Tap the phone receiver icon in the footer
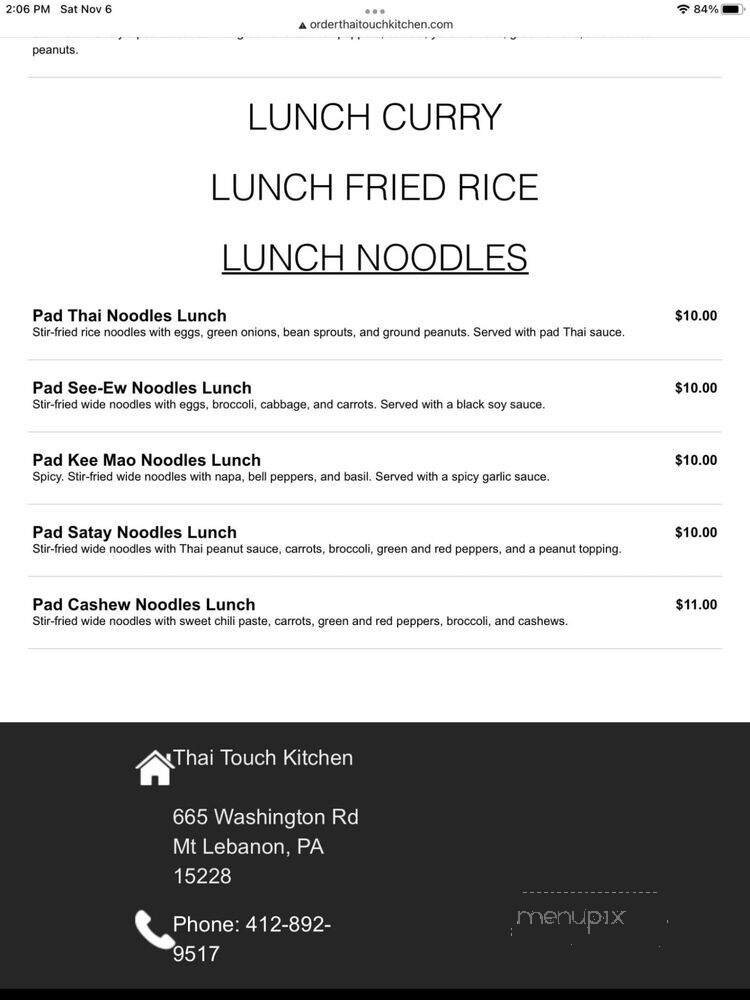The width and height of the screenshot is (750, 1000). click(x=151, y=931)
